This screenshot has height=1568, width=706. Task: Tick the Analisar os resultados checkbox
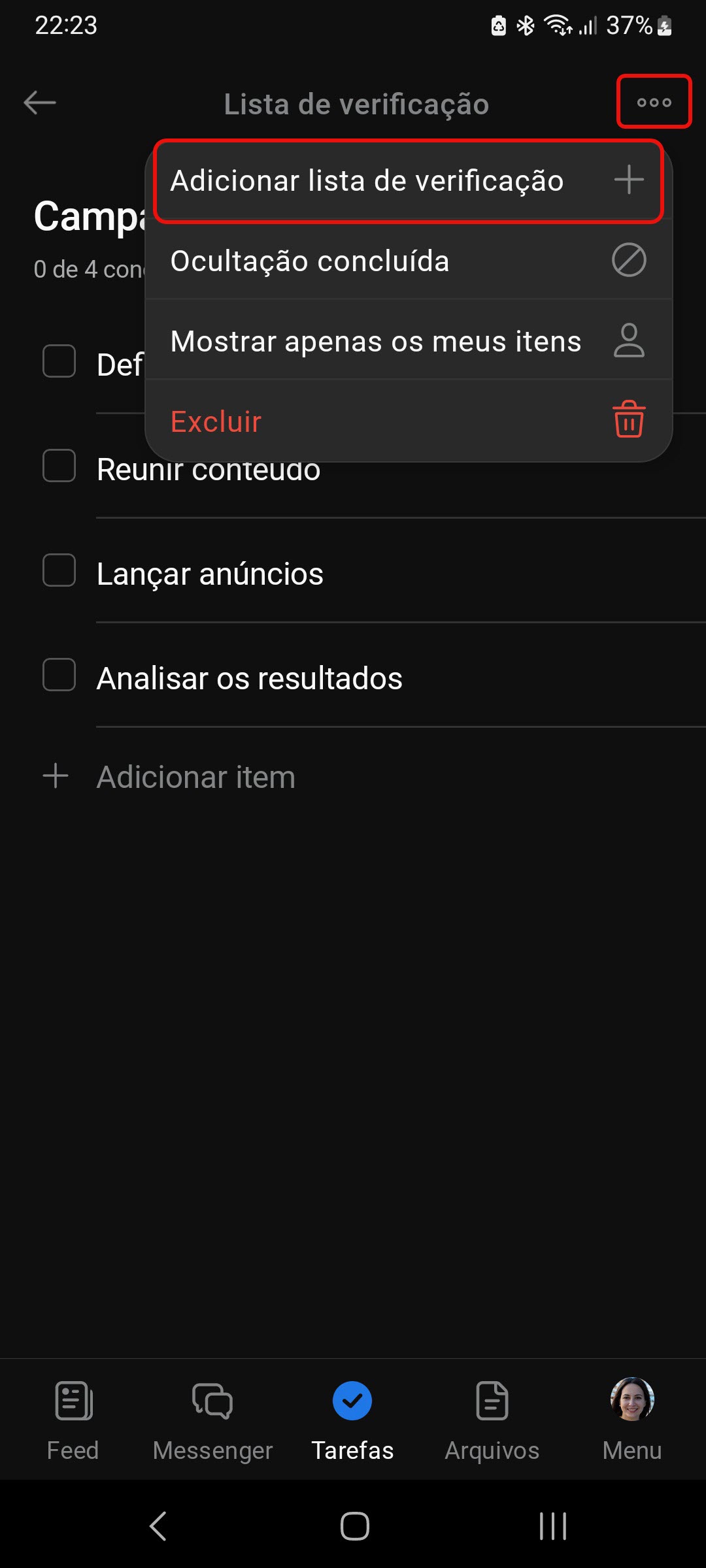click(59, 675)
